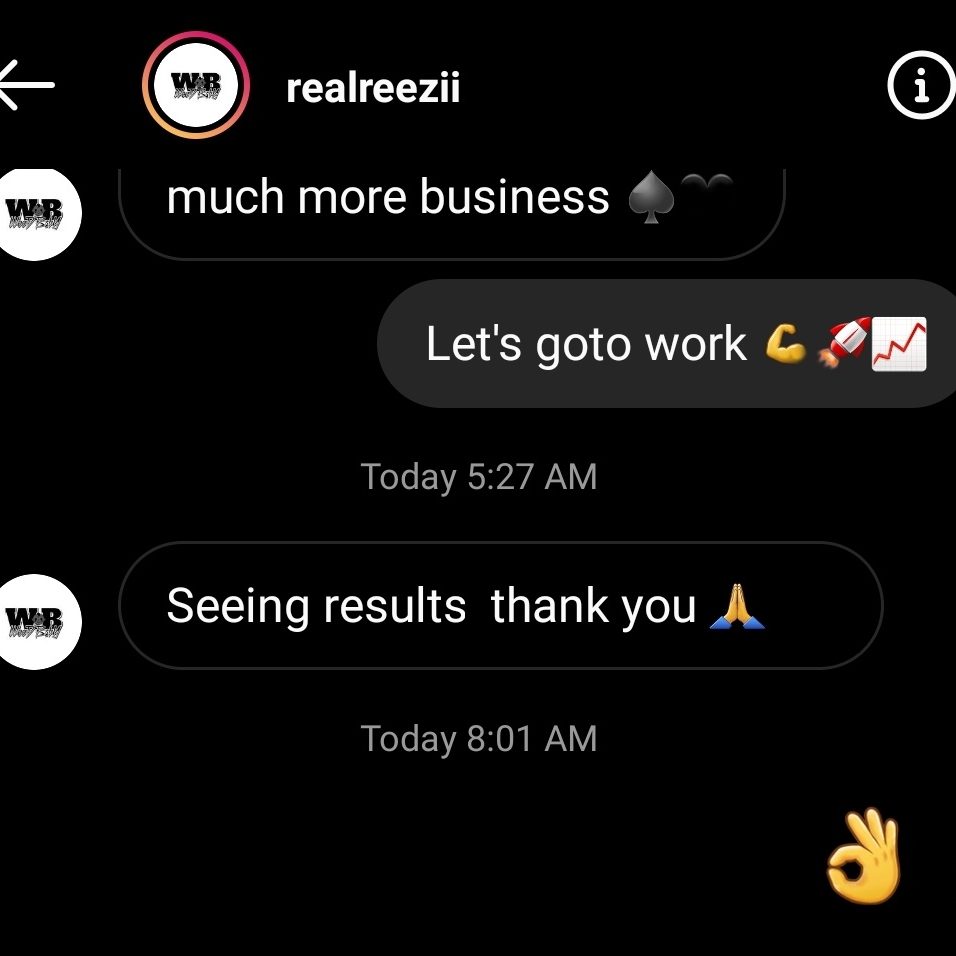The image size is (956, 956).
Task: Tap avatar beside "much more business" message
Action: pos(35,212)
